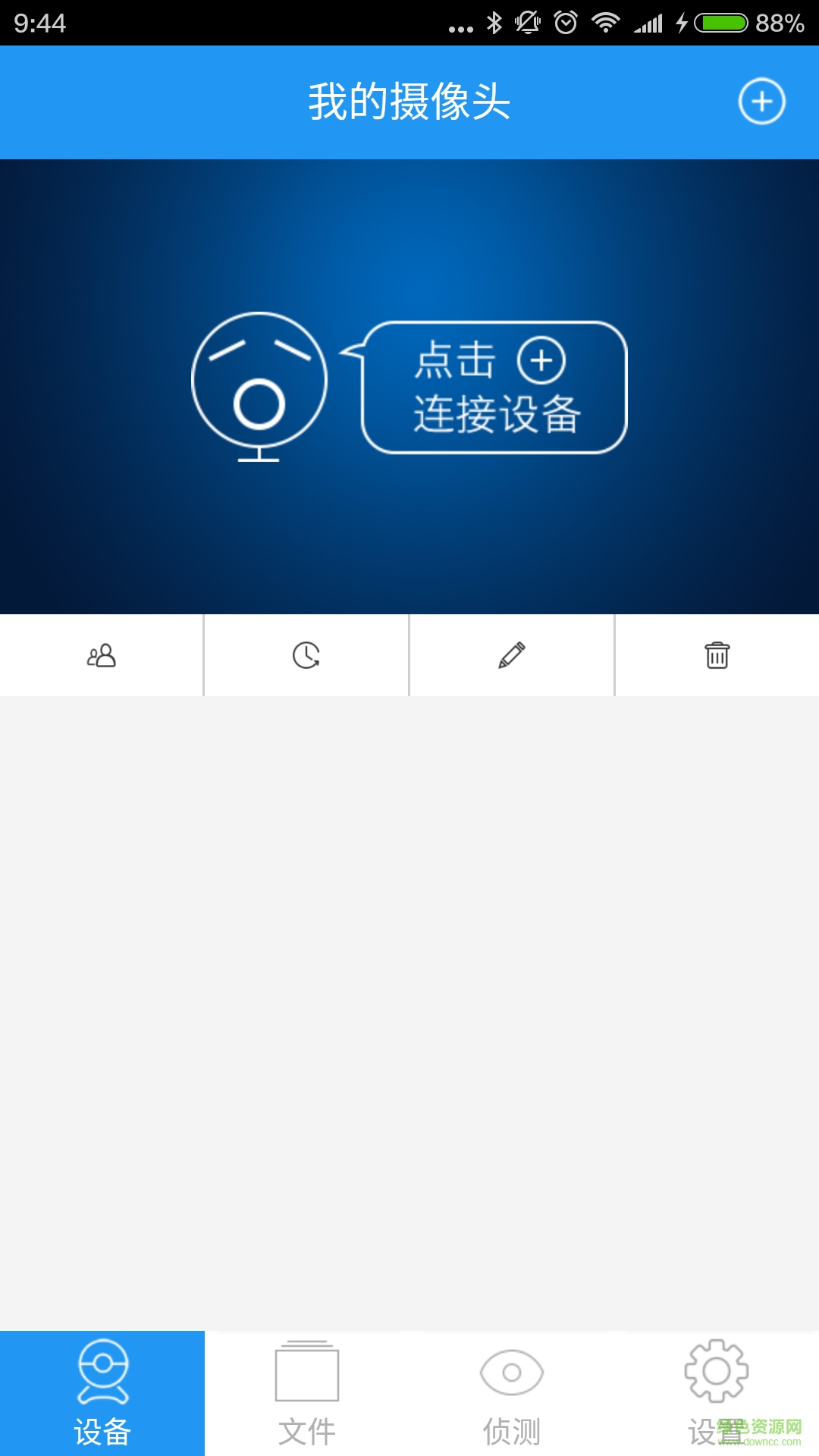Select the 设备 tab
This screenshot has height=1456, width=819.
click(x=104, y=1399)
